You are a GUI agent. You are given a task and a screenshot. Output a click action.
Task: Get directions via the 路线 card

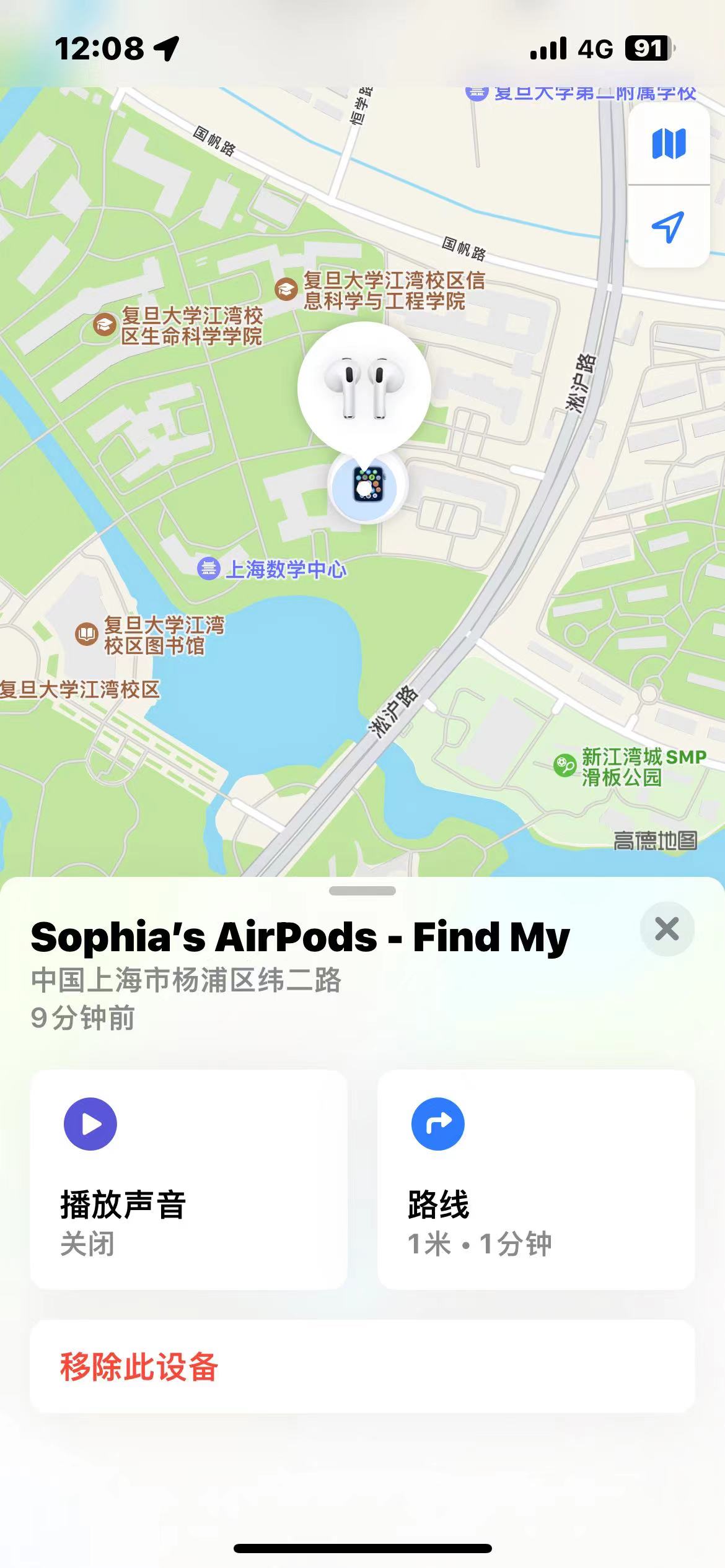[535, 1180]
